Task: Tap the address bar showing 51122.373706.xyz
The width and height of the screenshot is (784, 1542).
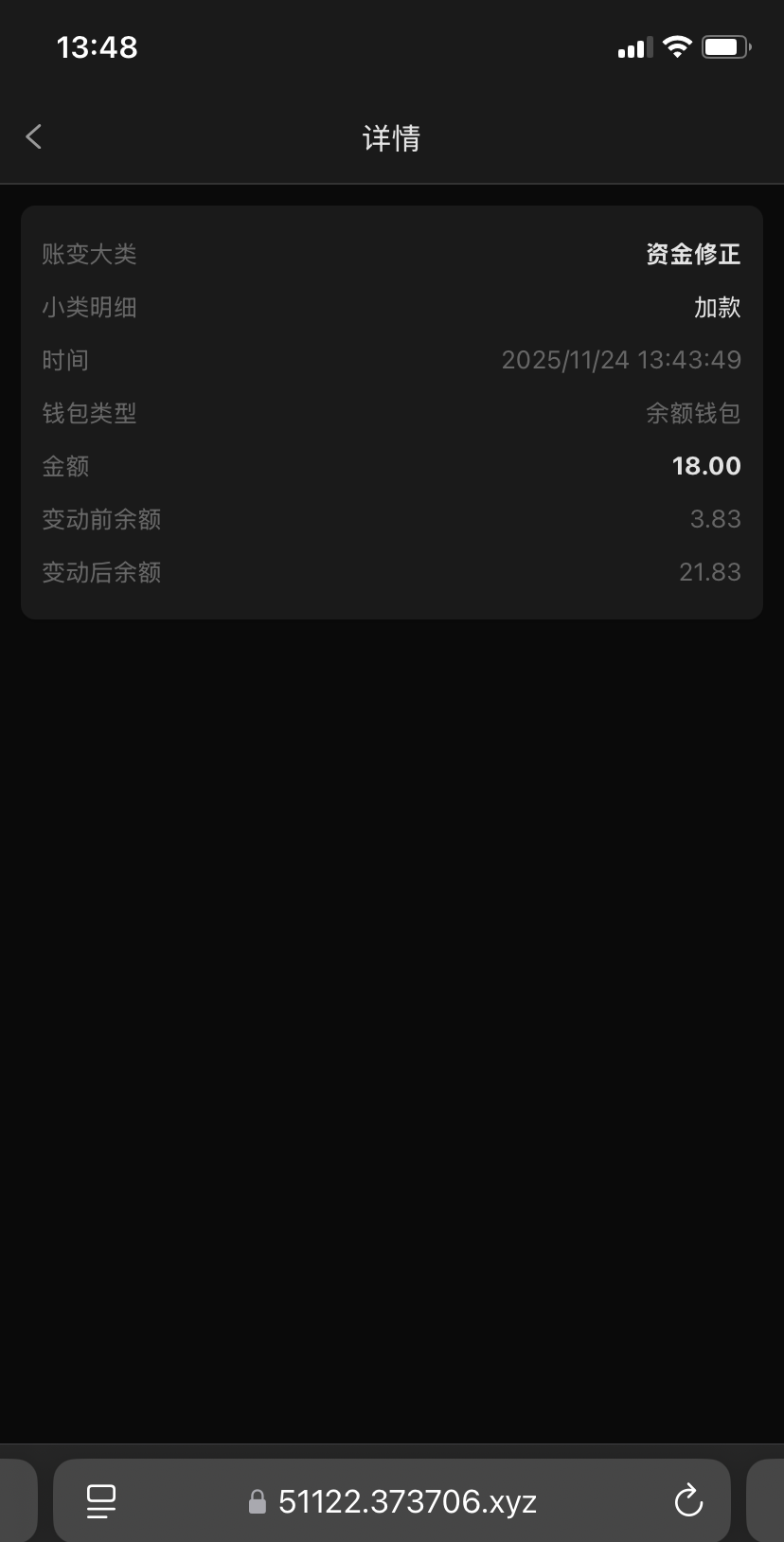Action: tap(406, 1501)
